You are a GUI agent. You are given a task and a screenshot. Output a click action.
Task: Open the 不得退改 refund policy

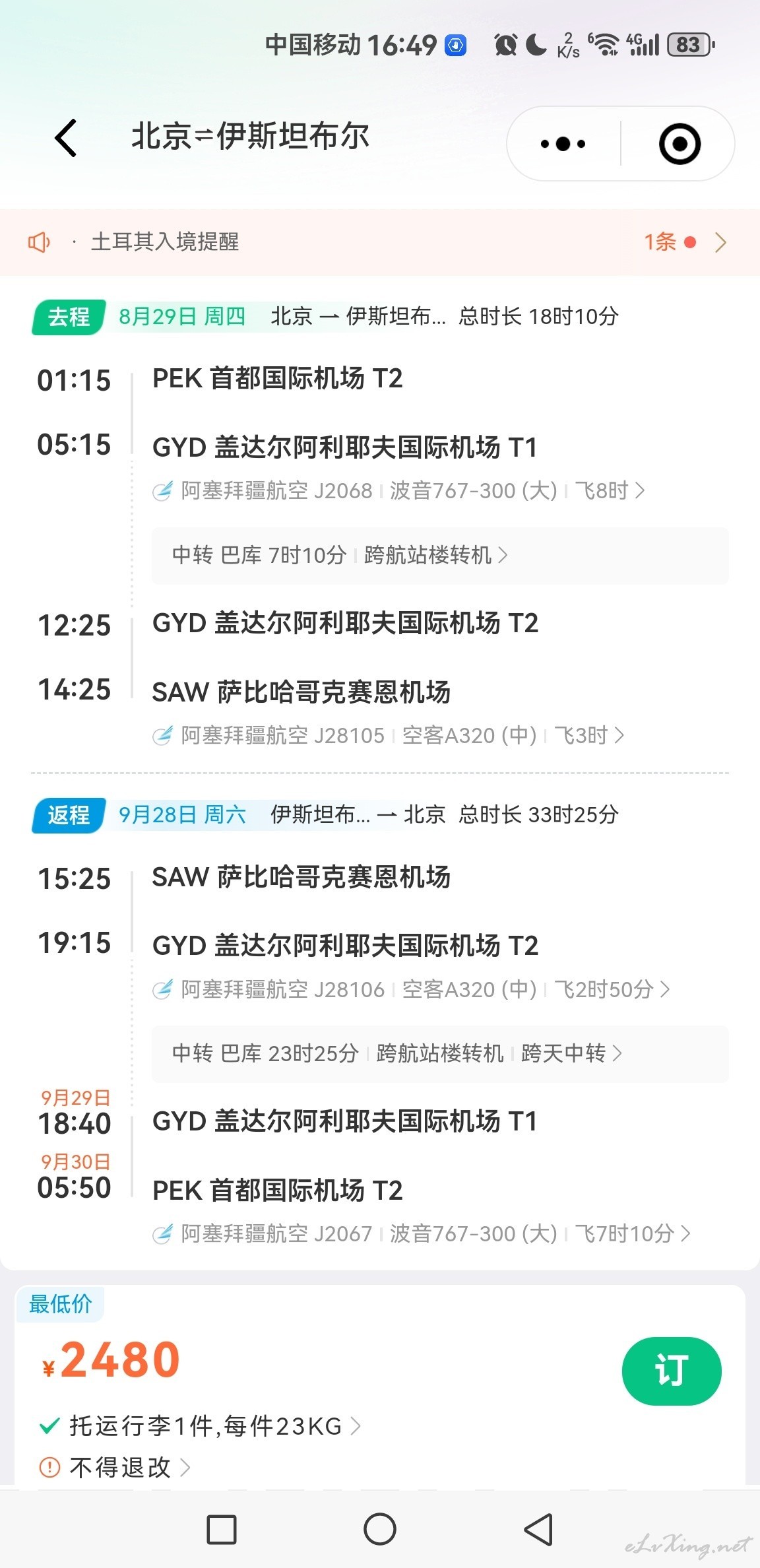click(x=115, y=1467)
